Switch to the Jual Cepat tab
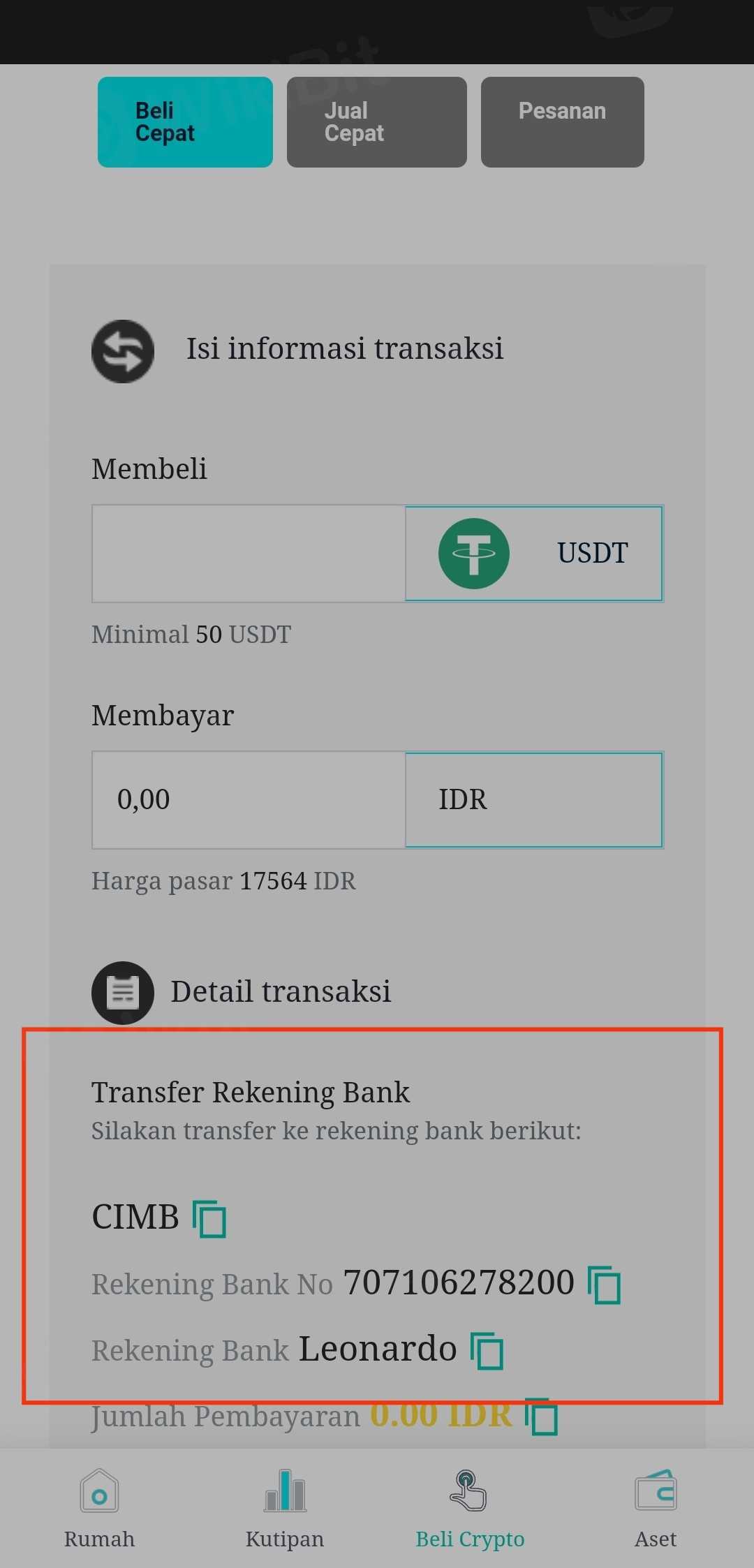This screenshot has height=1568, width=754. pos(376,122)
